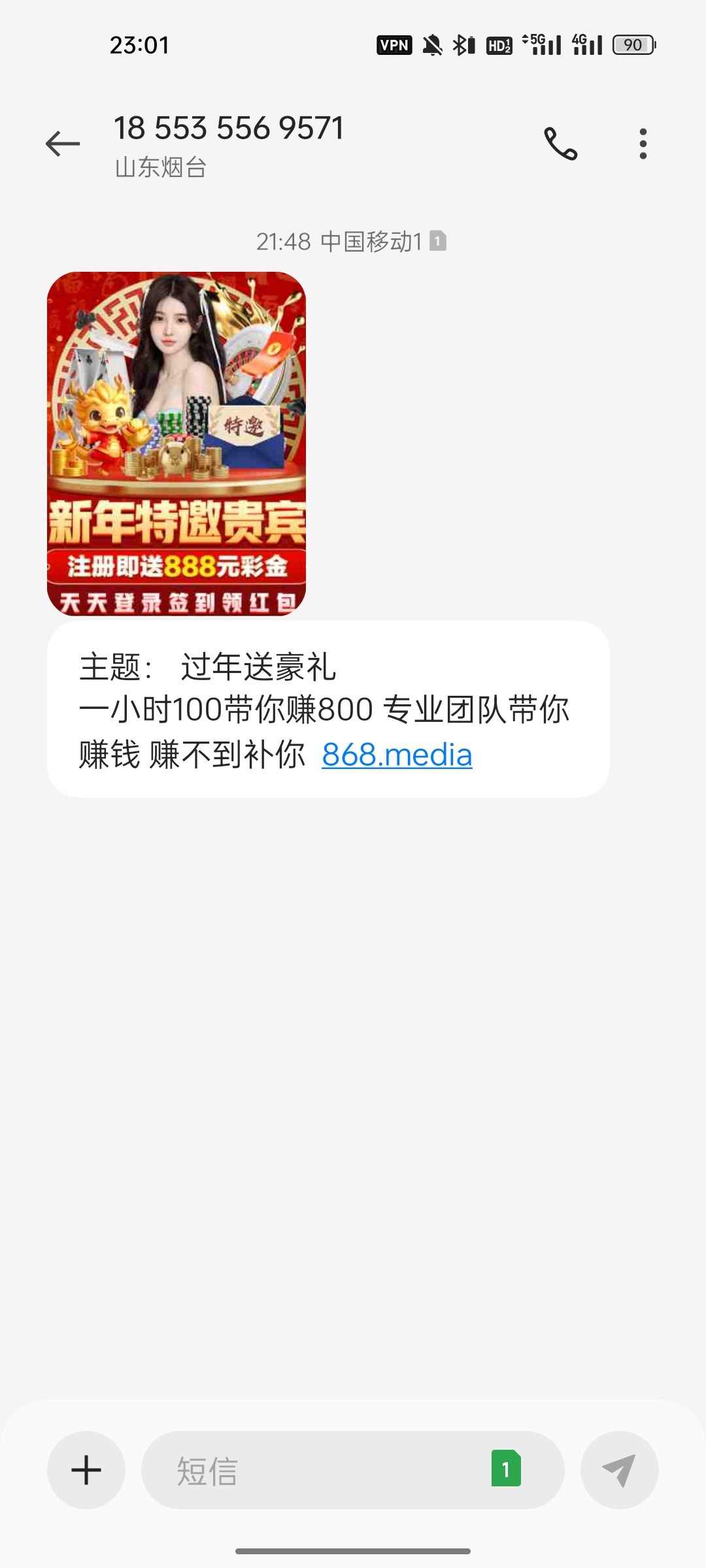706x1568 pixels.
Task: Tap the SIM card badge beside 中国移动1
Action: pyautogui.click(x=437, y=240)
